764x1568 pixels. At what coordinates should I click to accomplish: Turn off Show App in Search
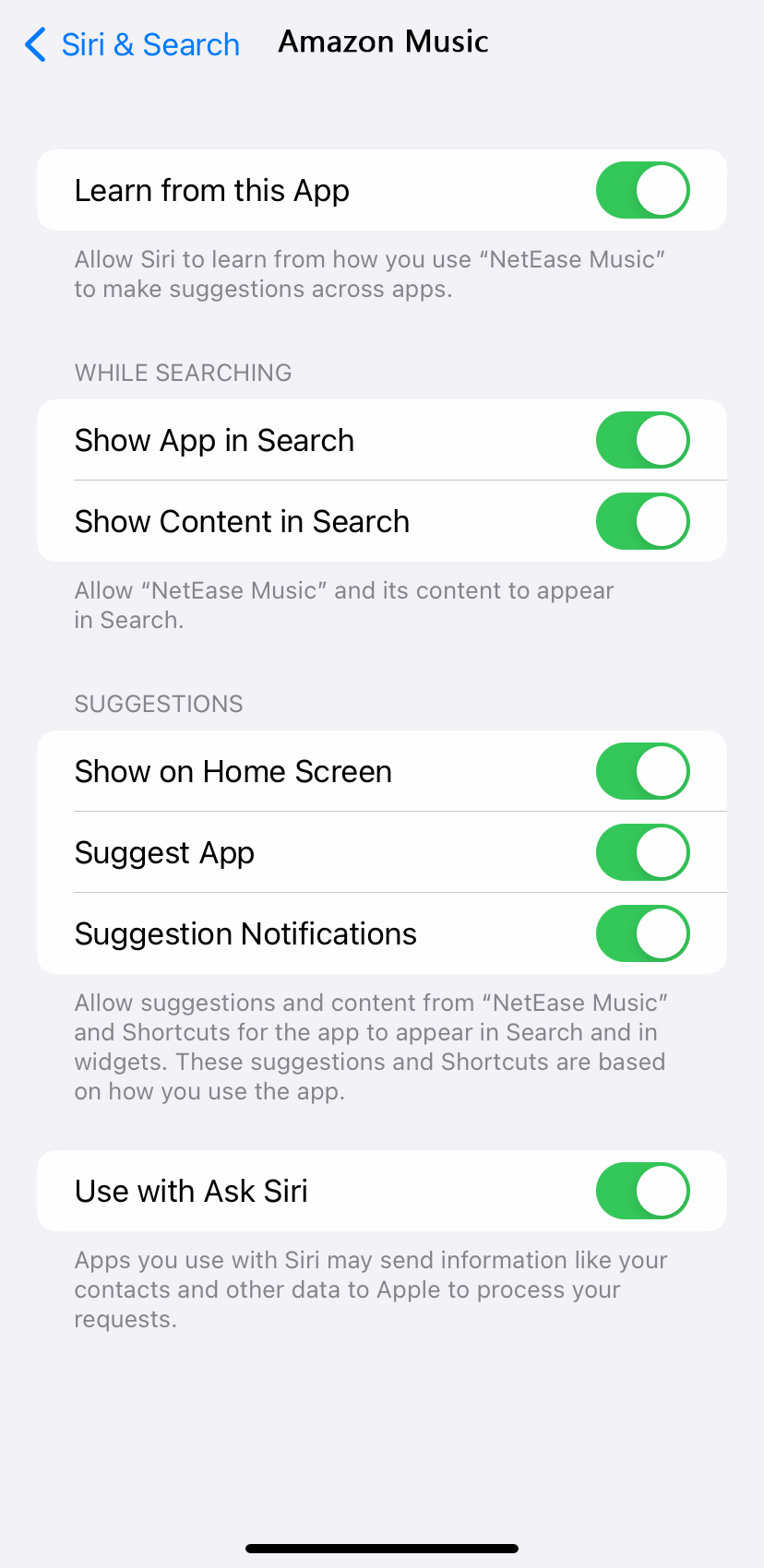[x=642, y=440]
